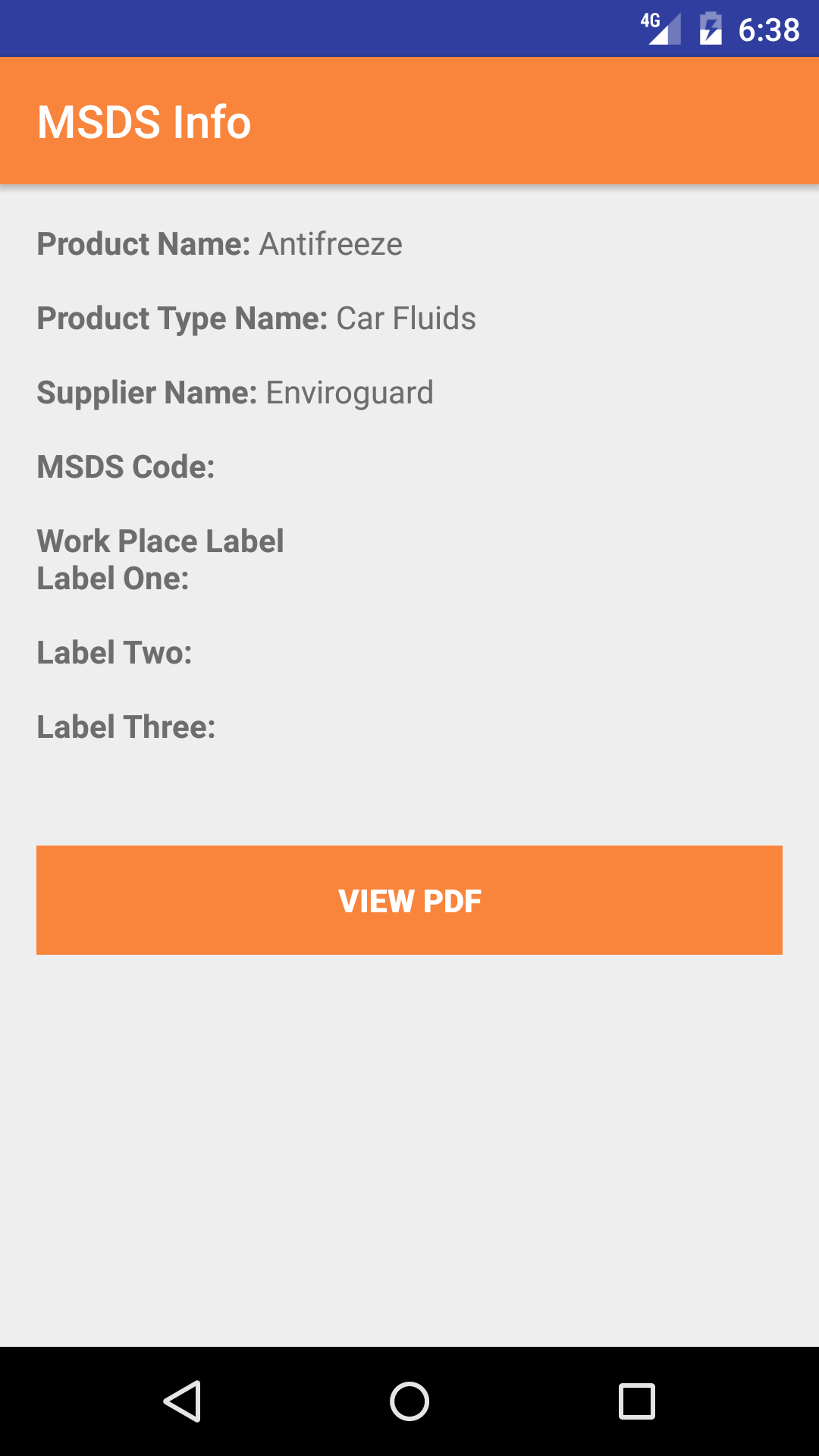Open the MSDS document with View PDF
This screenshot has height=1456, width=819.
point(409,900)
